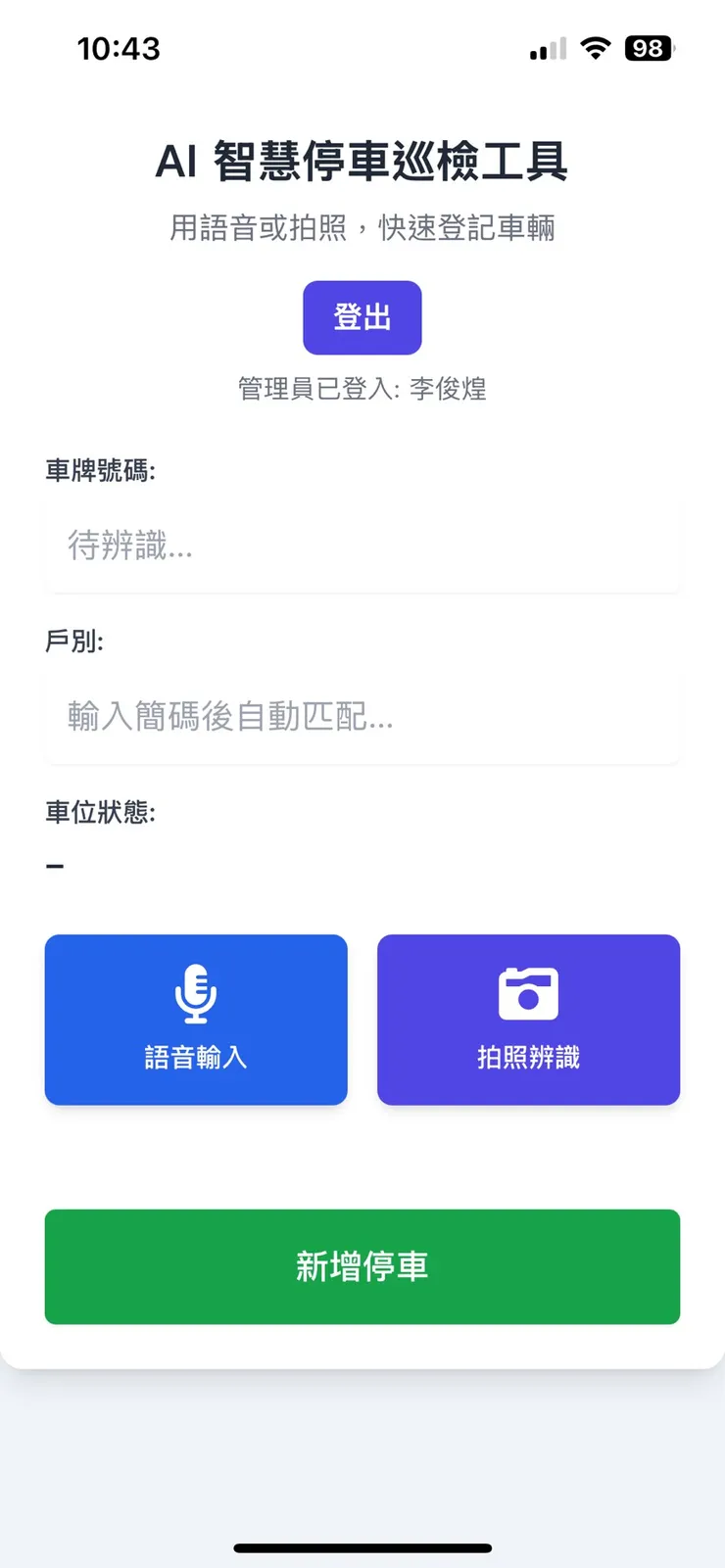The width and height of the screenshot is (725, 1568).
Task: Select the blue 語音輸入 tile
Action: click(196, 1021)
